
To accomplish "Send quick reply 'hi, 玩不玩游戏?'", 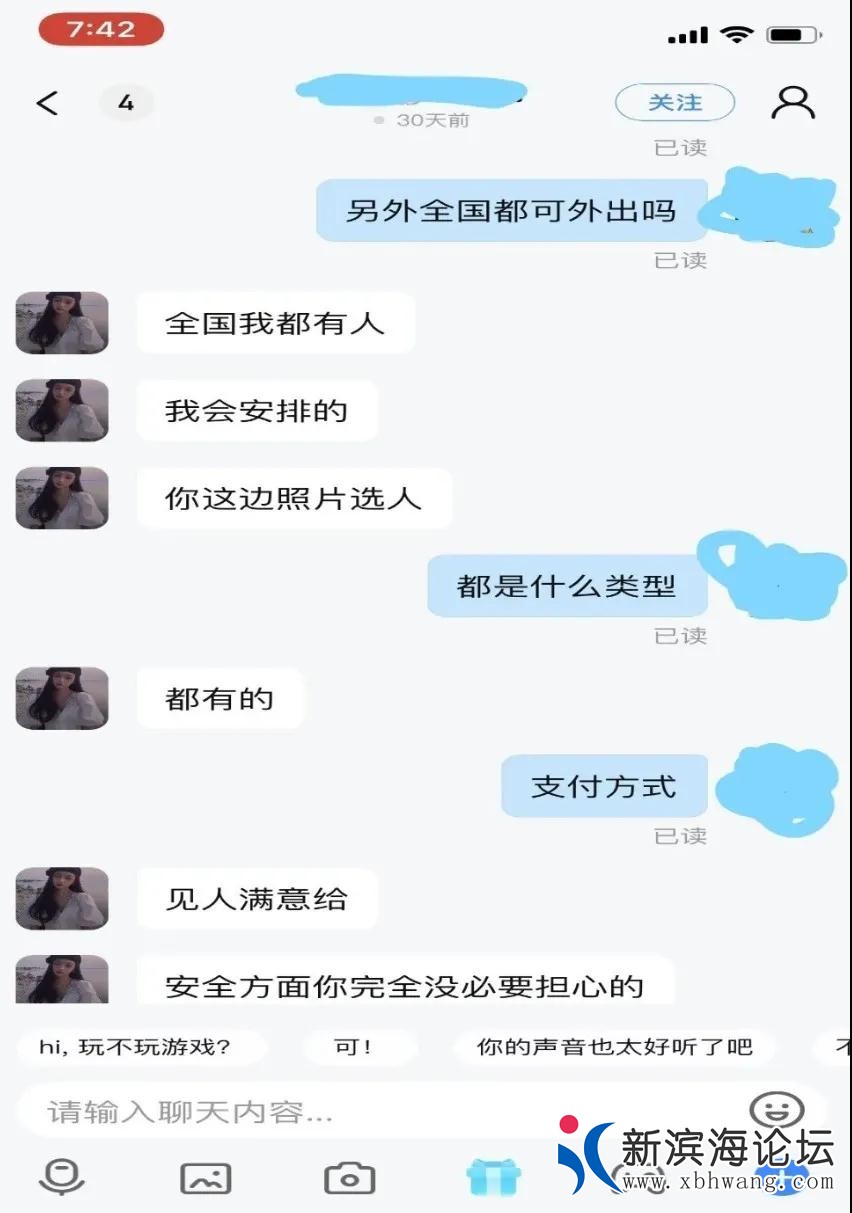I will click(140, 1047).
